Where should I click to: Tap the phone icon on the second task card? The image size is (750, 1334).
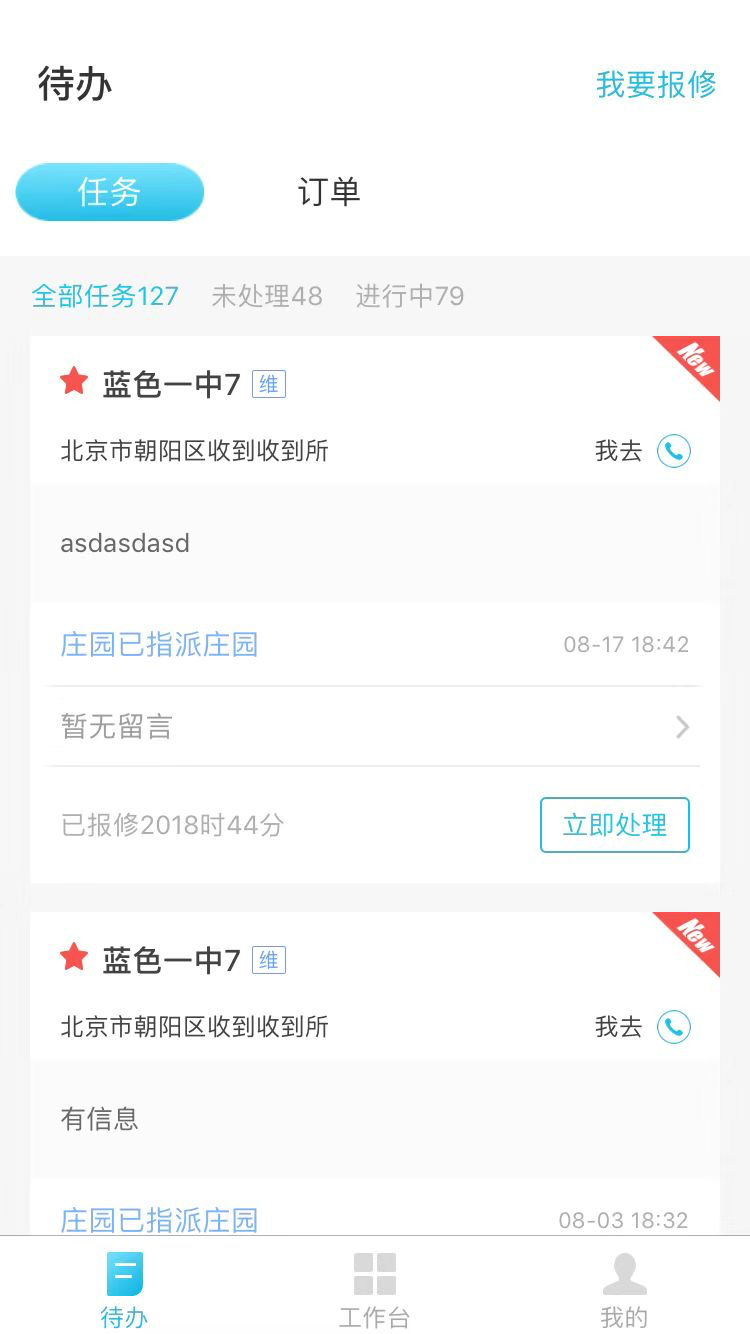point(672,1027)
